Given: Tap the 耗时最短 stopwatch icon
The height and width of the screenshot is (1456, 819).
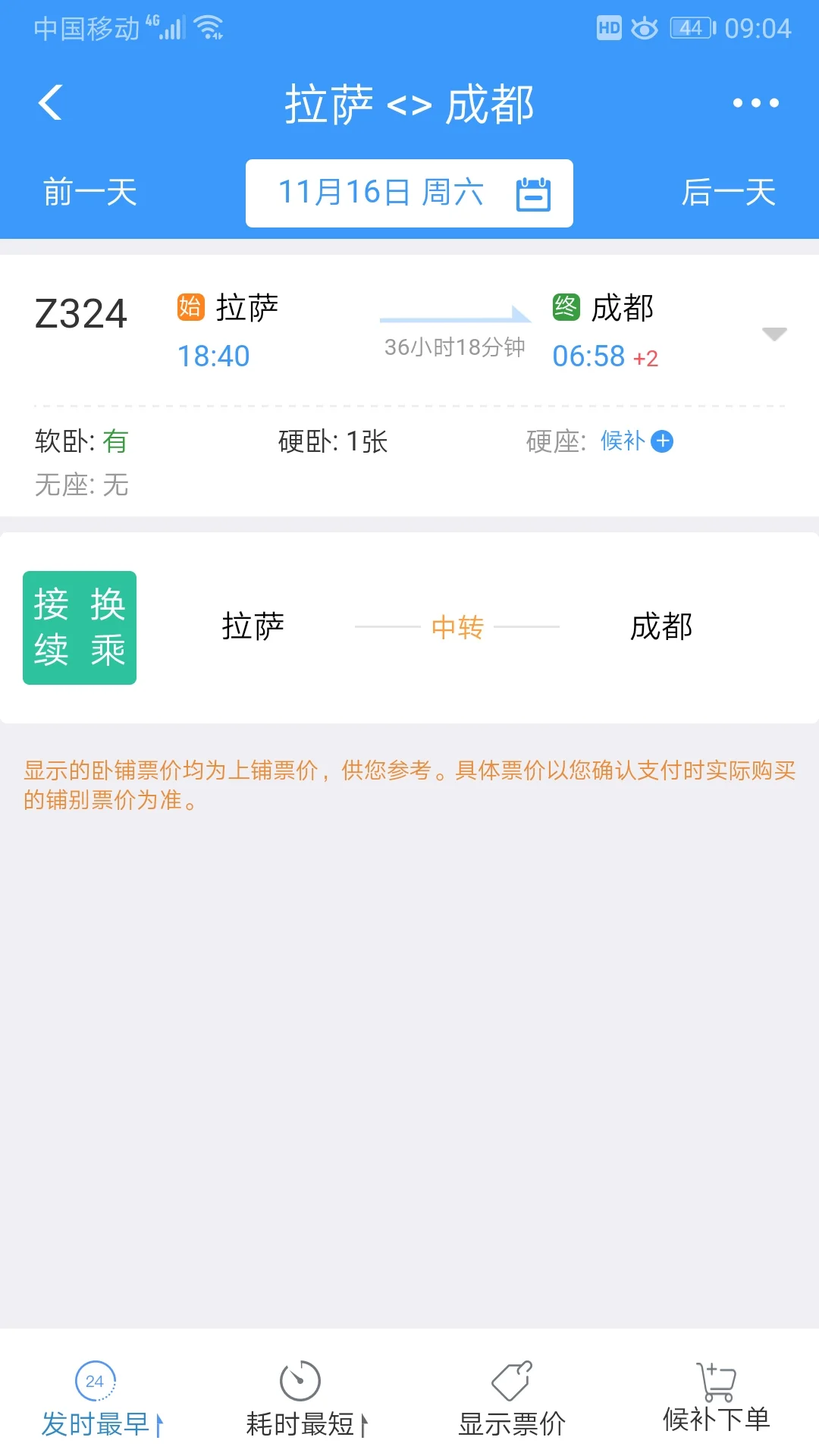Looking at the screenshot, I should click(300, 1382).
